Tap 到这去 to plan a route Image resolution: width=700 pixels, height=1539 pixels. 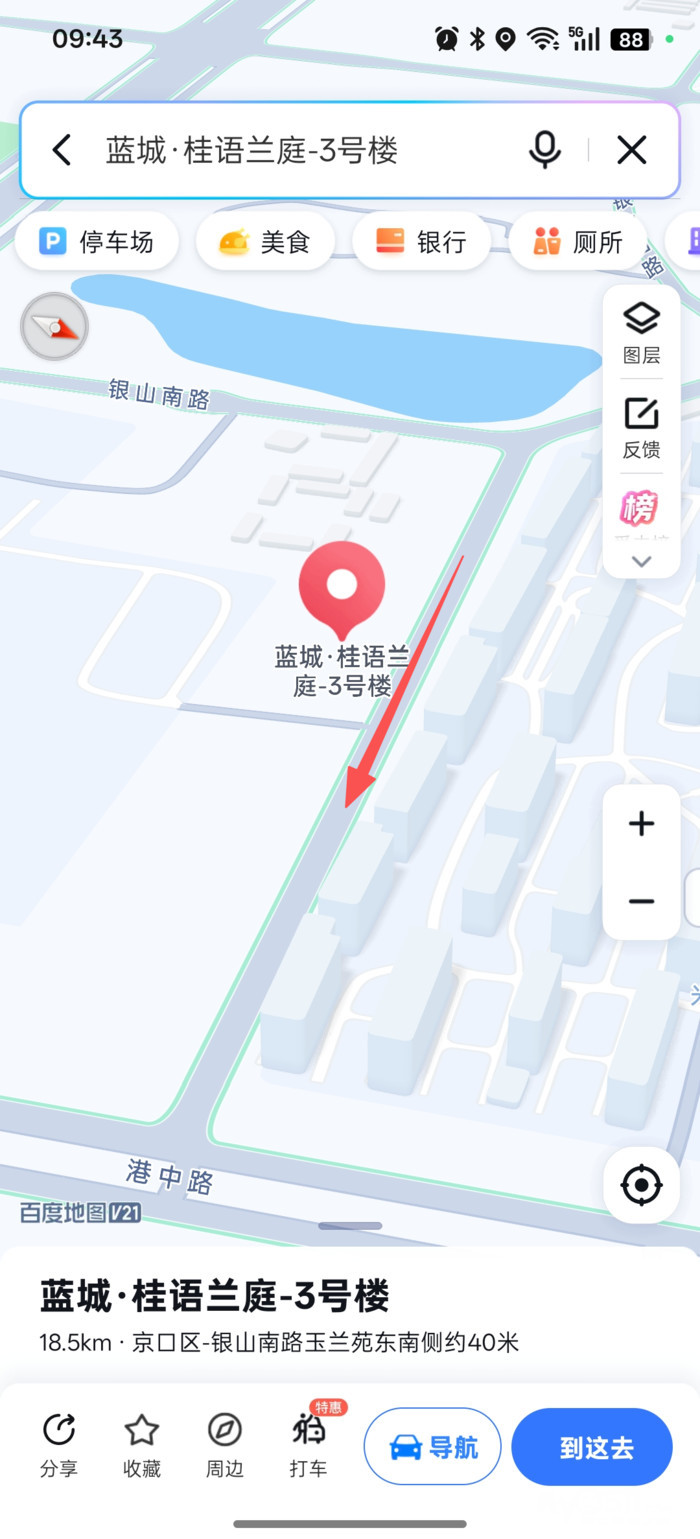(592, 1446)
